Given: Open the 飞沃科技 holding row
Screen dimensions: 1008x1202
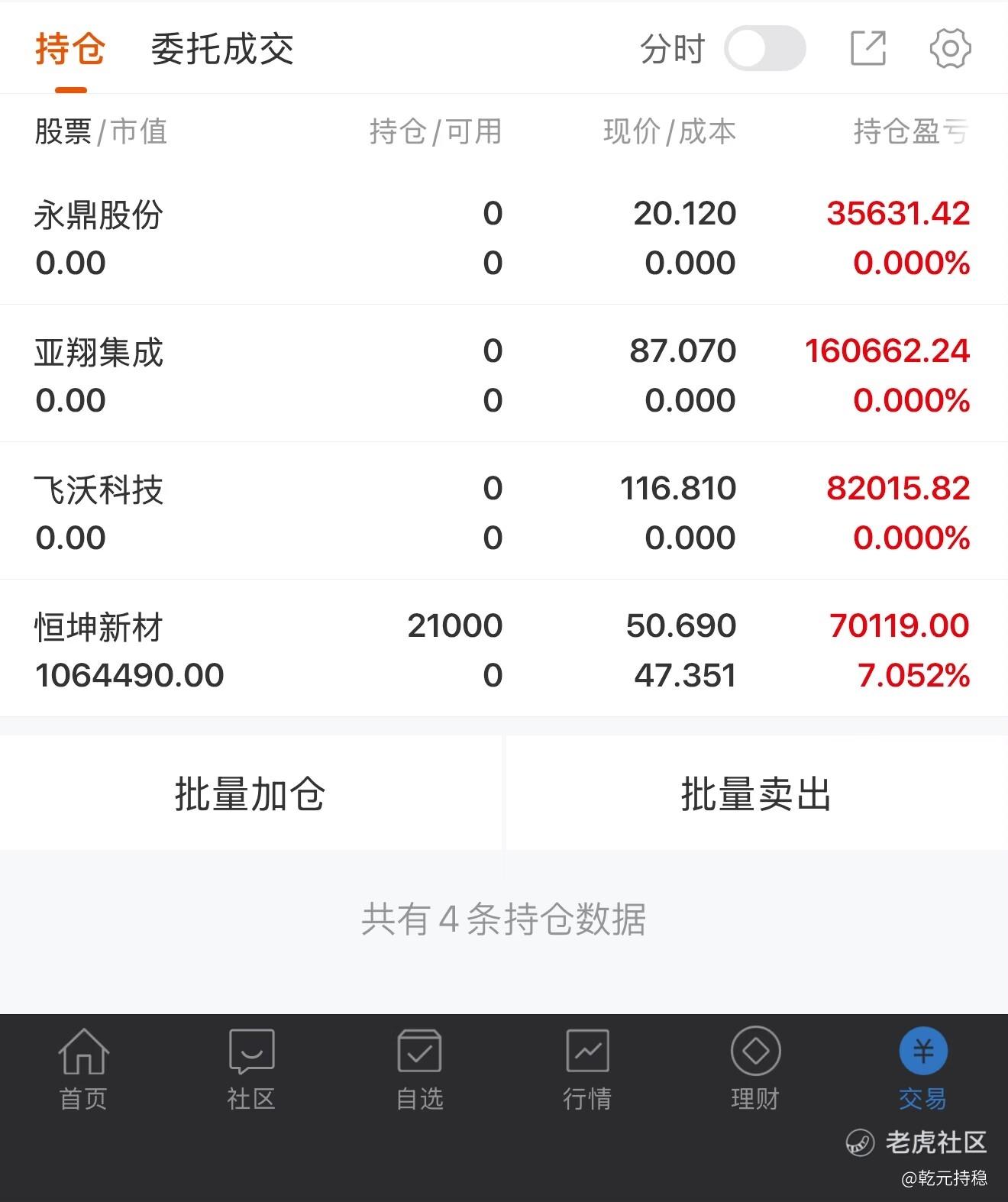Looking at the screenshot, I should coord(502,512).
